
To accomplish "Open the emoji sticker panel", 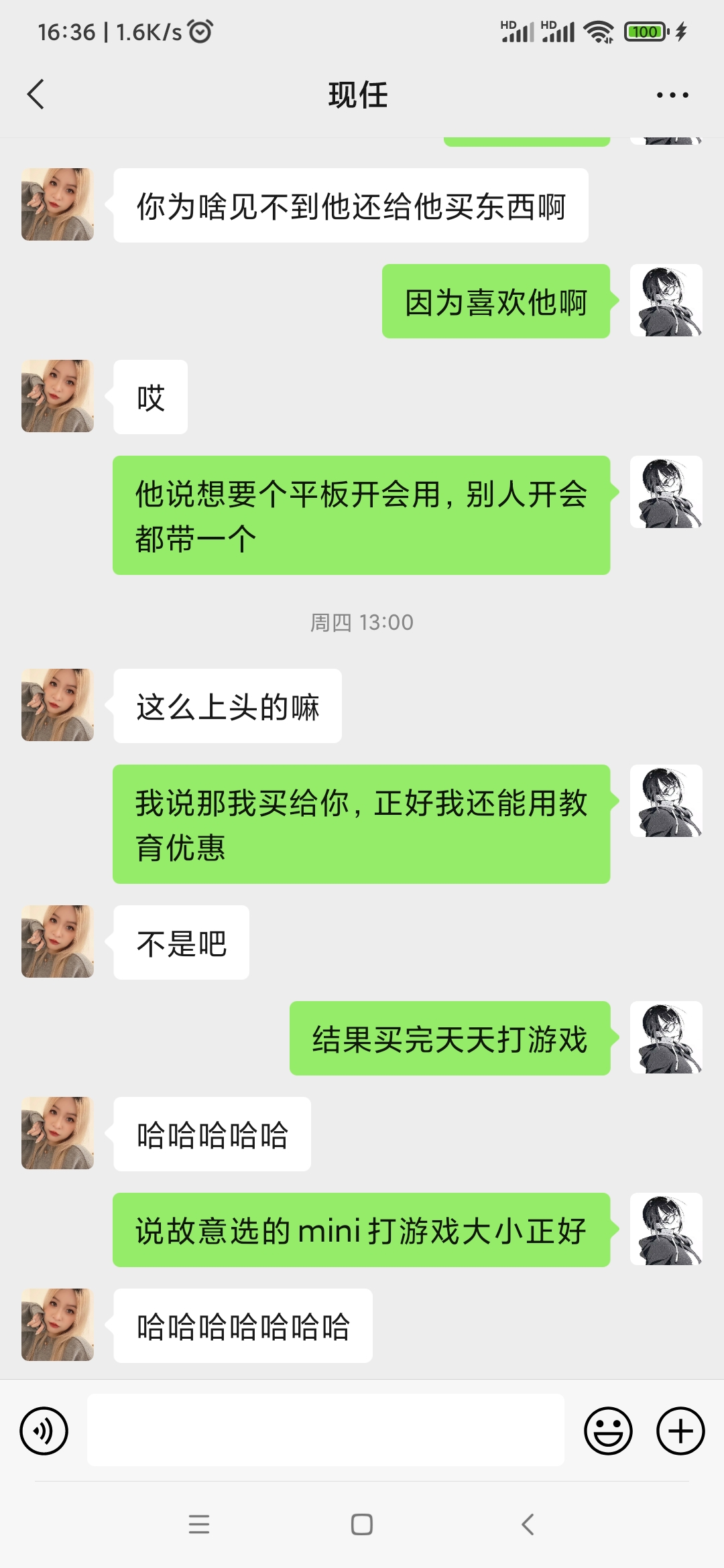I will tap(608, 1431).
